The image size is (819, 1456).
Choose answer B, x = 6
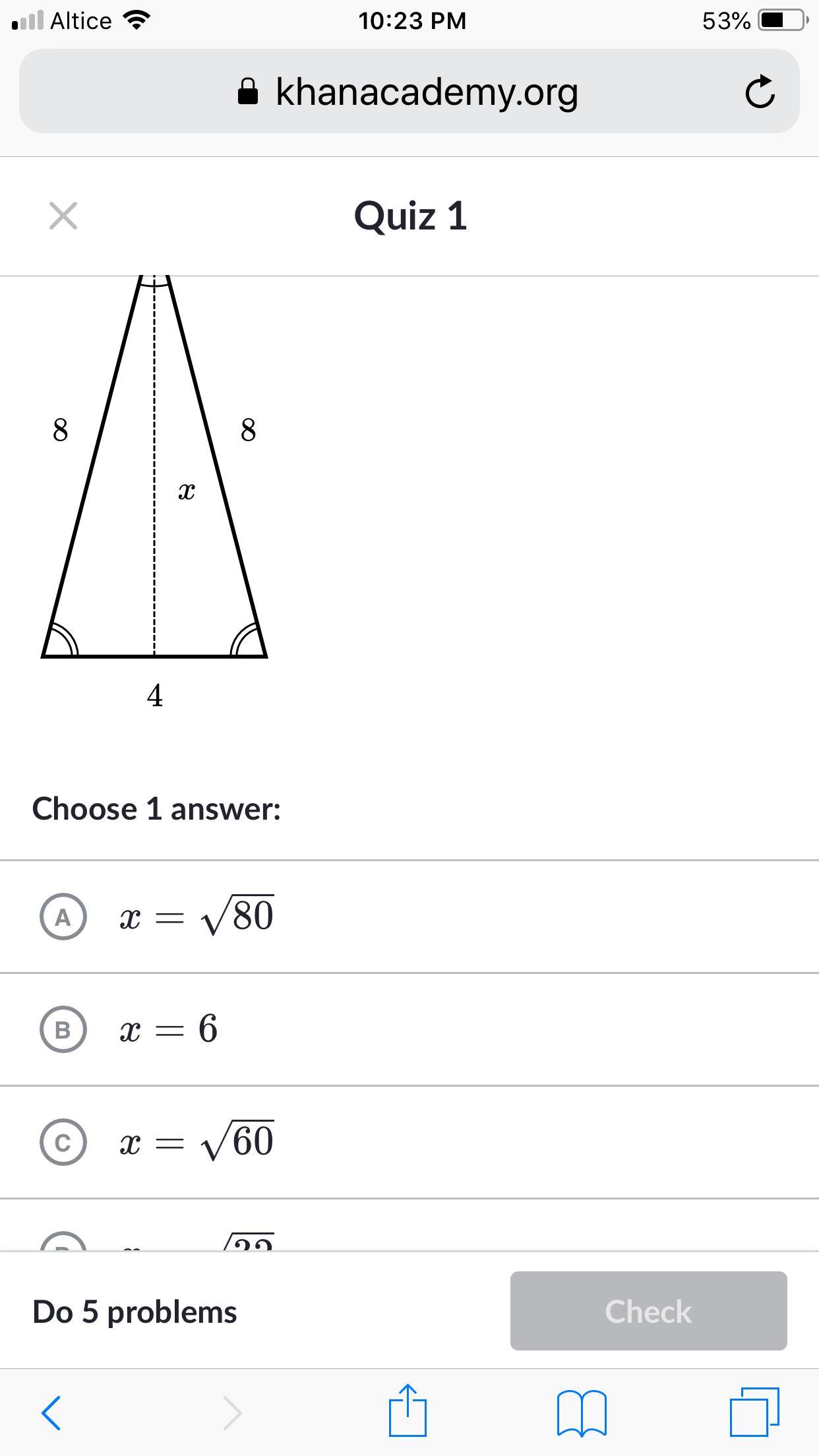(x=63, y=1029)
